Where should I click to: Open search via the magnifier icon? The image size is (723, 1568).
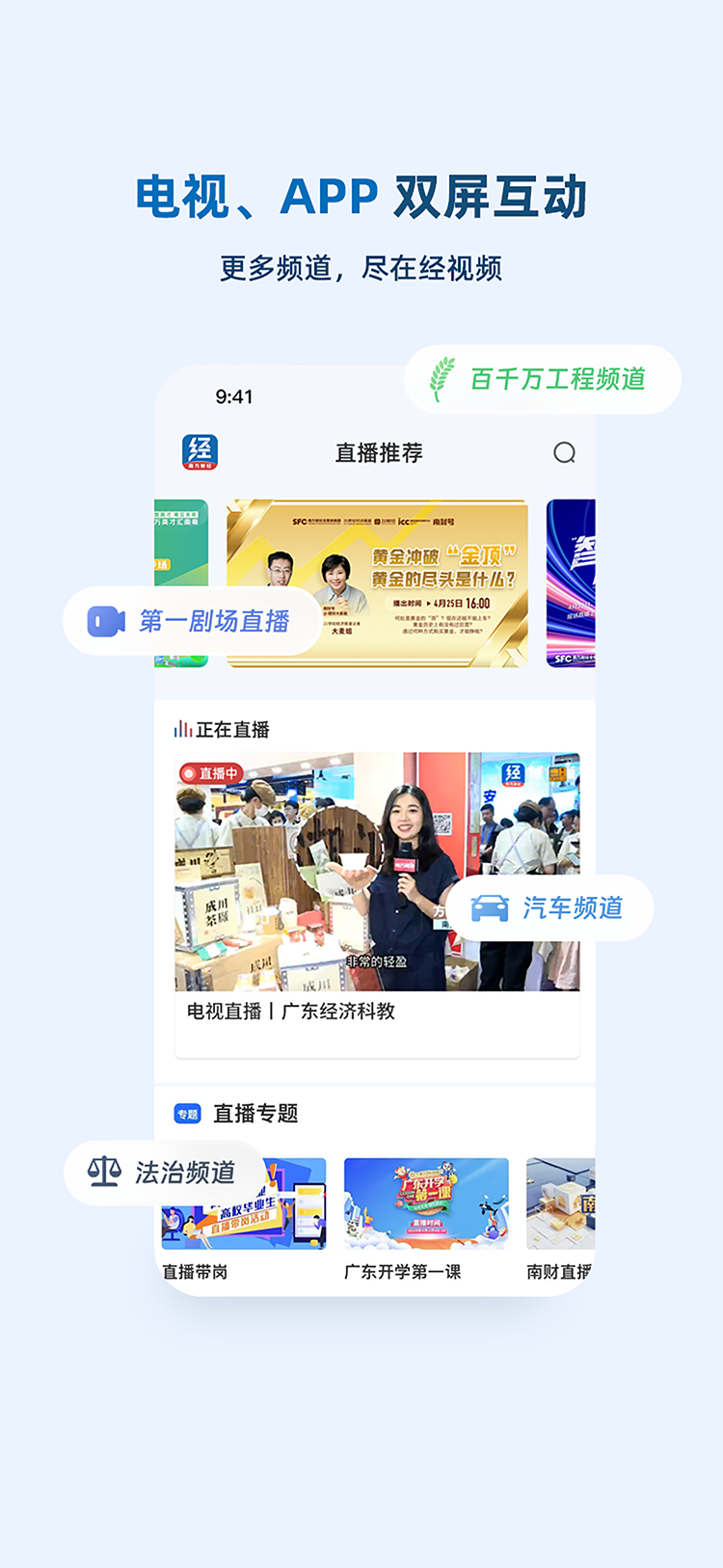[x=565, y=452]
